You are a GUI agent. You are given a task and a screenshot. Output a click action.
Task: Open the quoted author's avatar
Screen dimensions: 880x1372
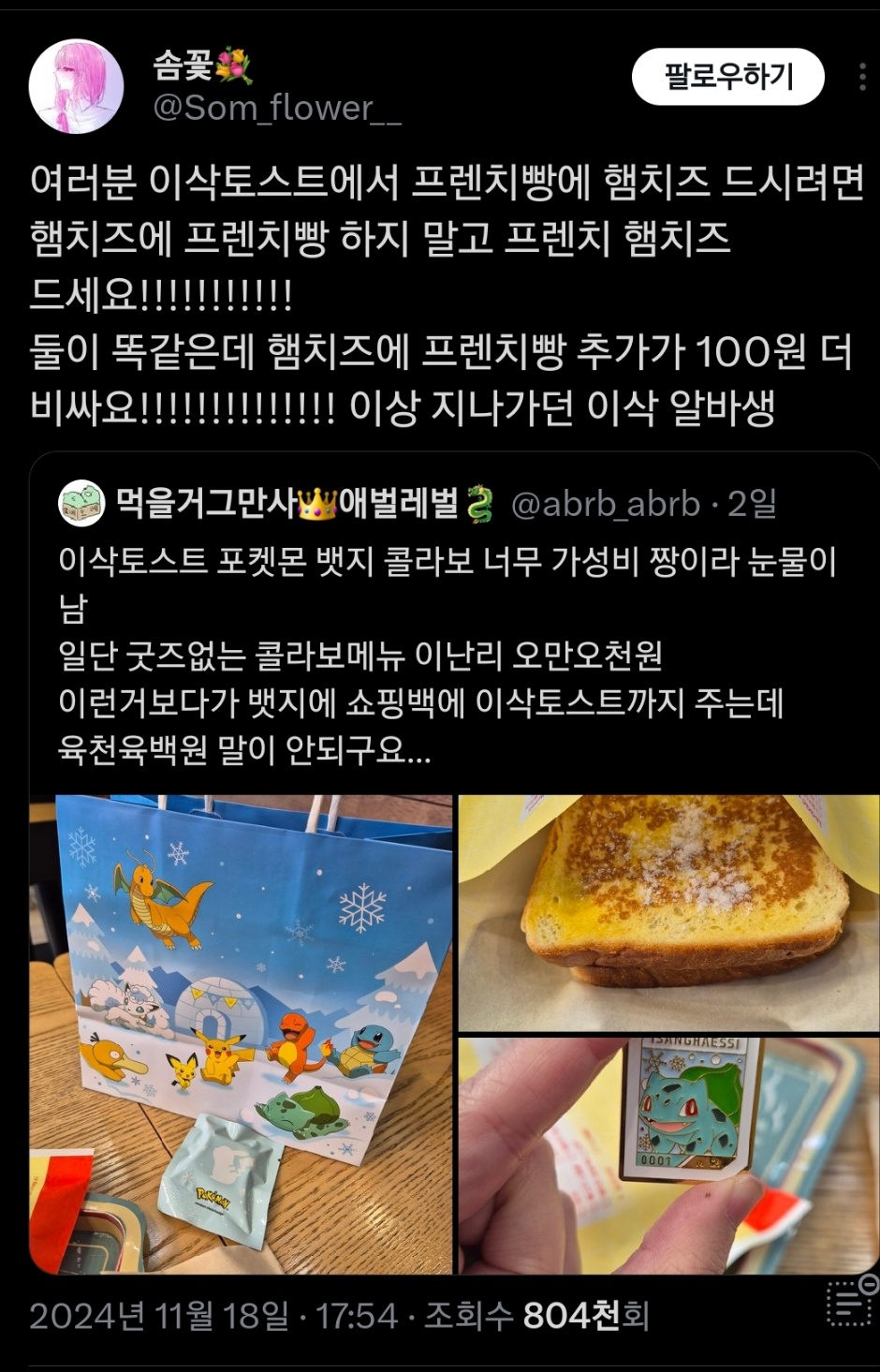point(81,504)
